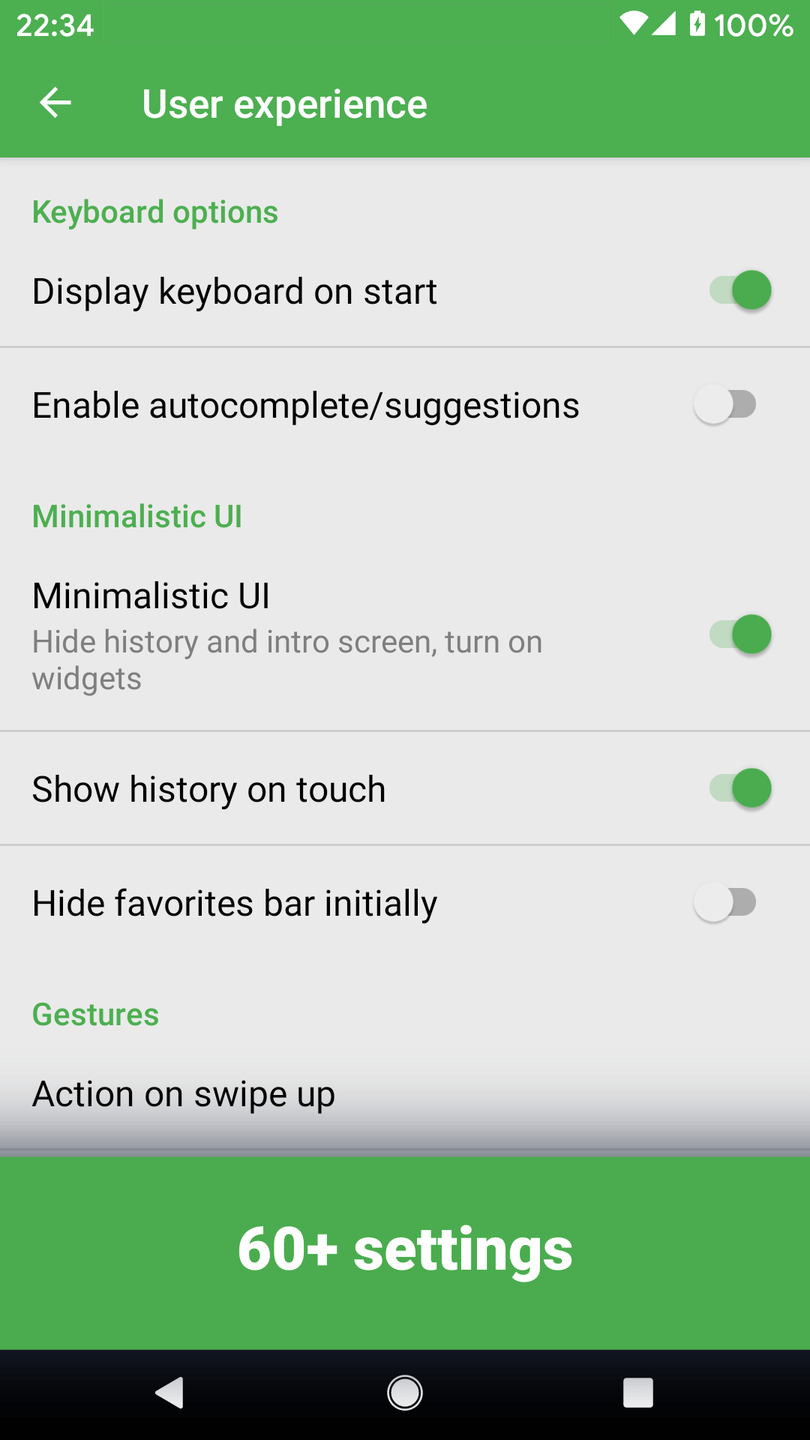Open recent apps from navigation bar

pos(637,1392)
